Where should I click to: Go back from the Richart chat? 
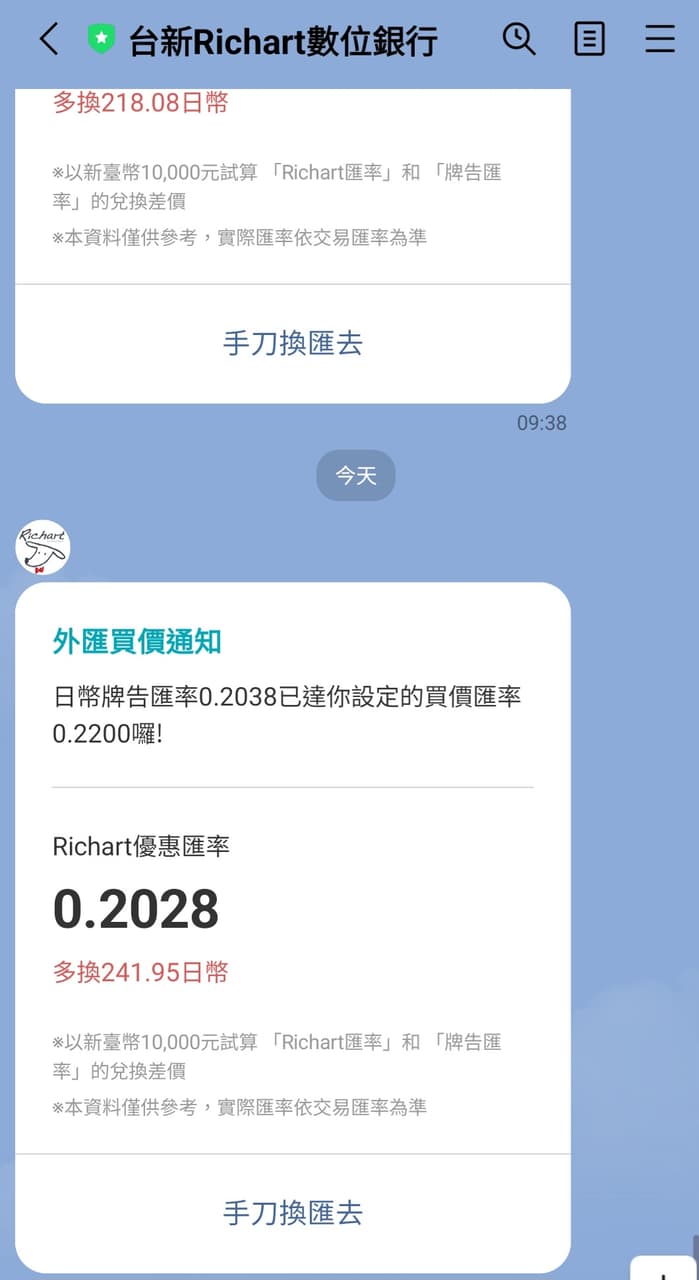point(48,39)
